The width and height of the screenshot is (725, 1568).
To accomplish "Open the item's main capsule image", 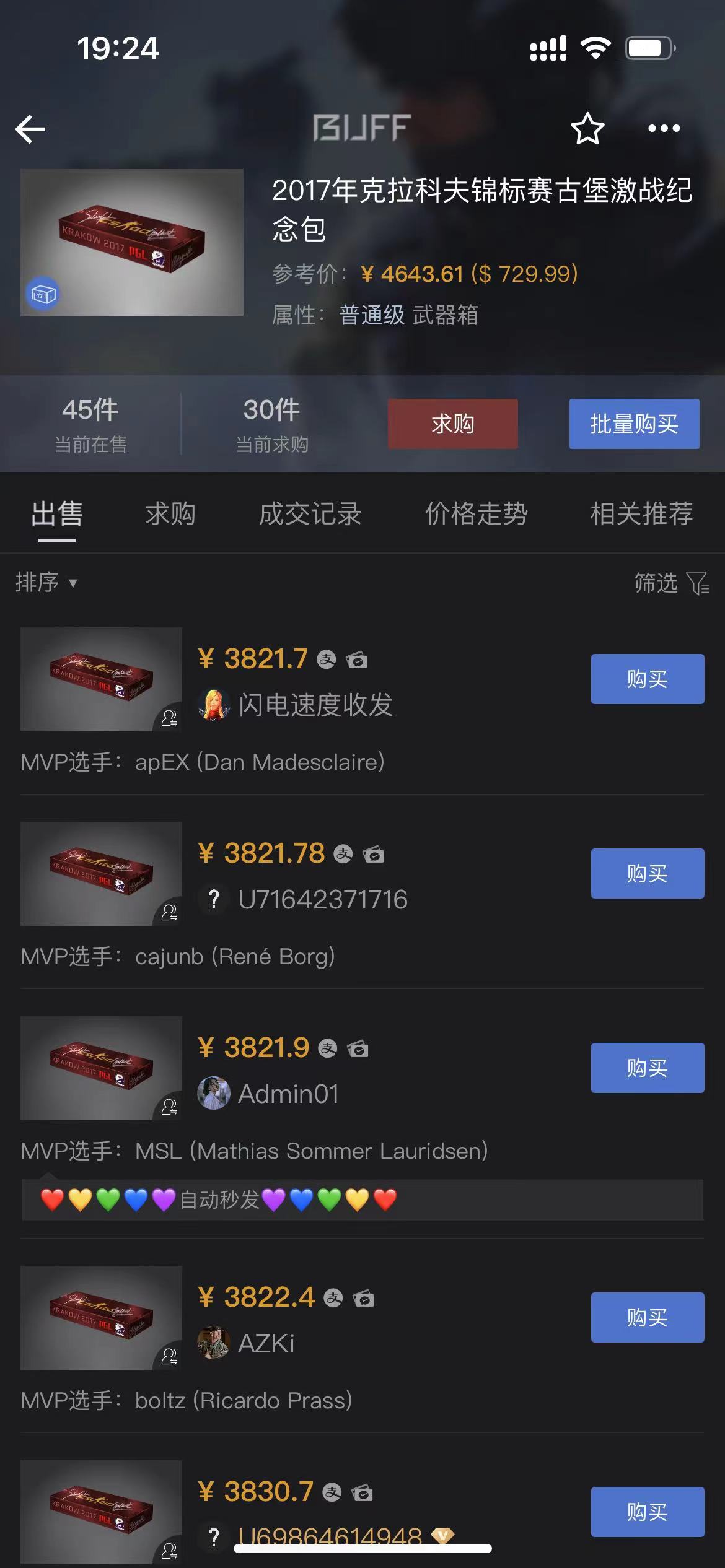I will click(131, 243).
